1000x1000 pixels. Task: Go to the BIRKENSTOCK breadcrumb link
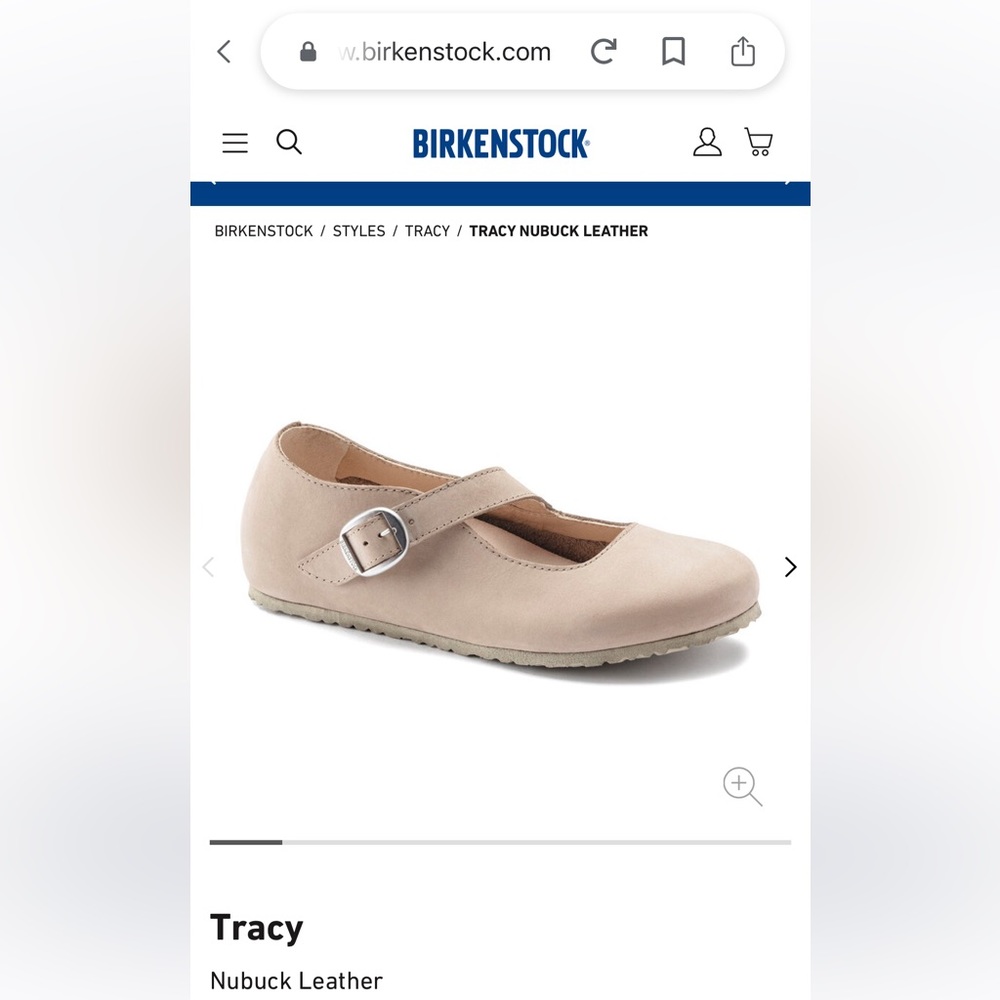pyautogui.click(x=264, y=231)
